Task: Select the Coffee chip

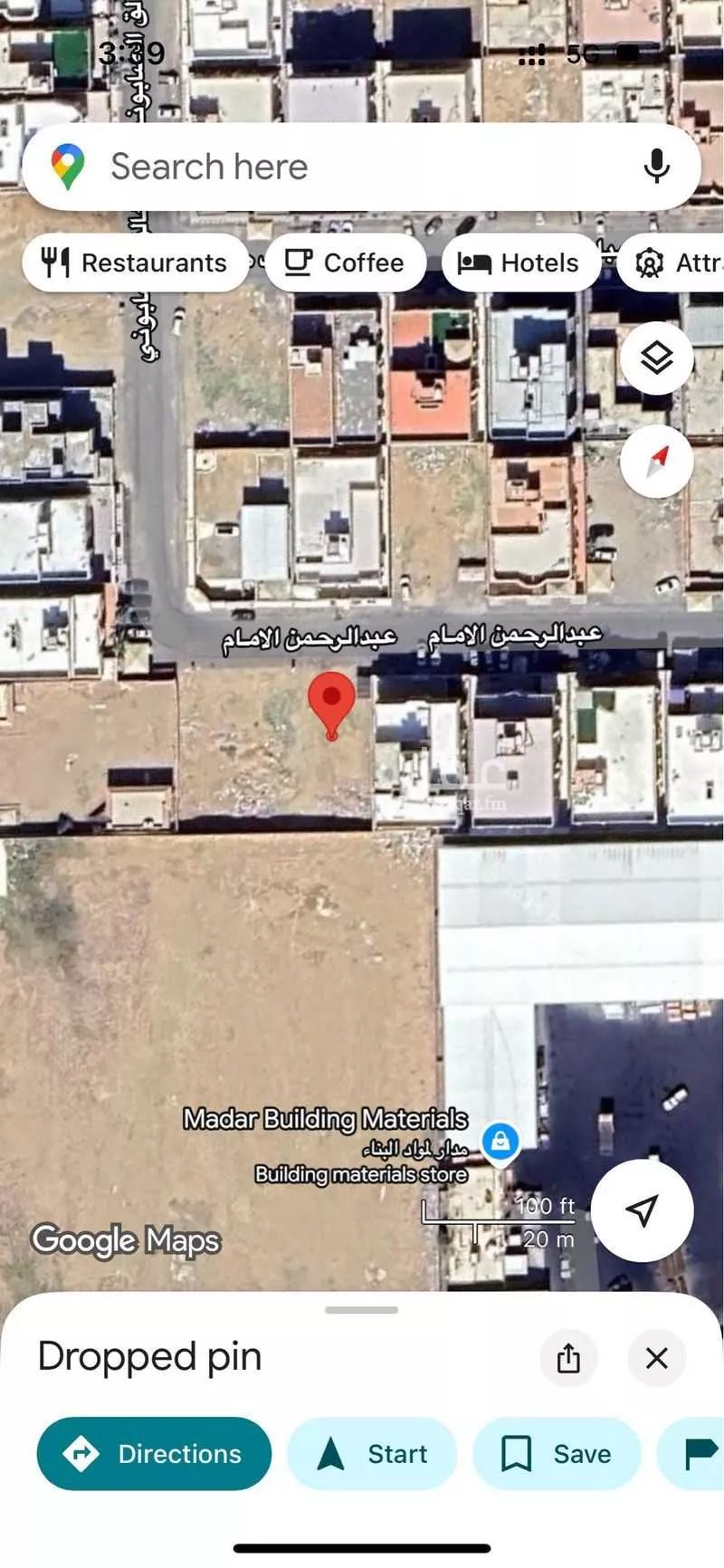Action: click(x=345, y=263)
